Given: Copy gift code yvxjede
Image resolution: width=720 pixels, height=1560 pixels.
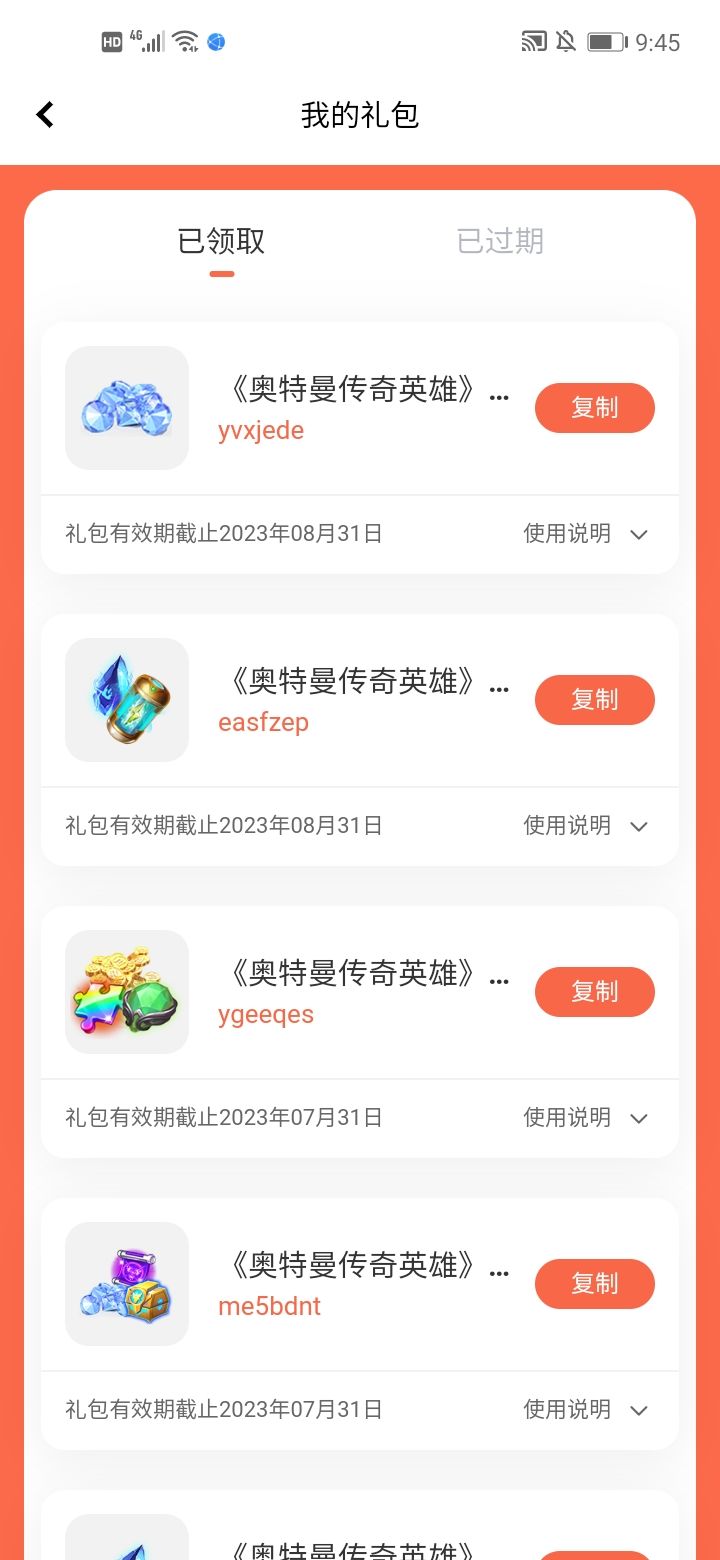Looking at the screenshot, I should [594, 408].
